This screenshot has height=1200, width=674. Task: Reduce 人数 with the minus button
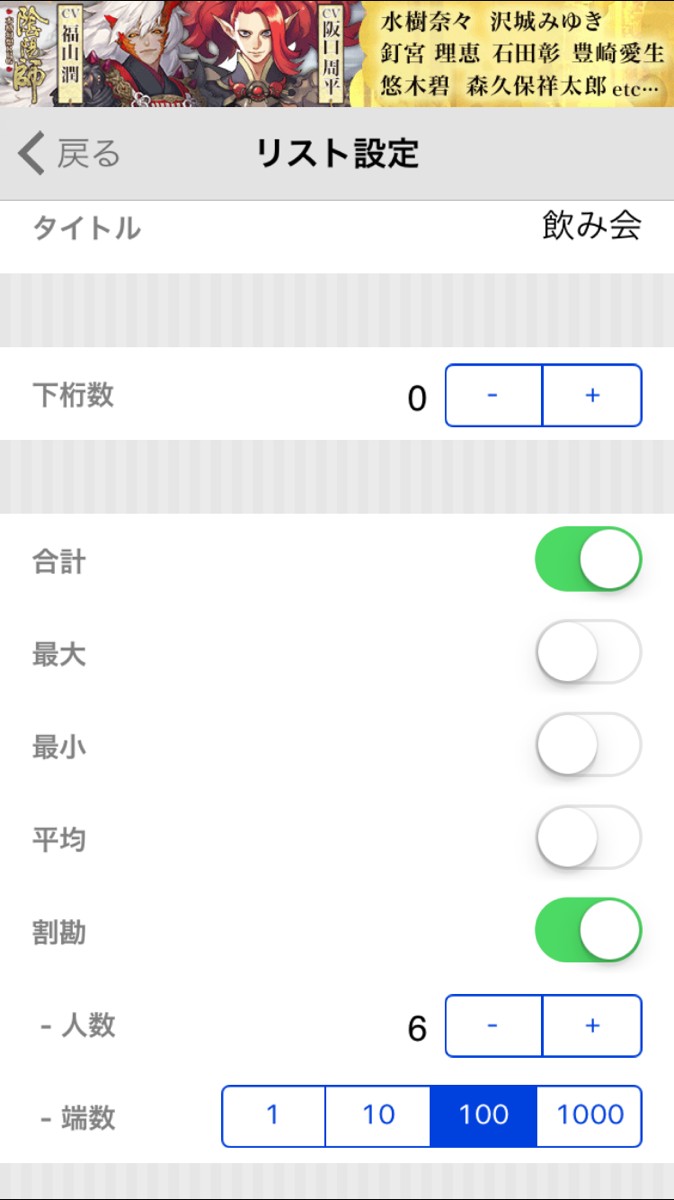(493, 1026)
